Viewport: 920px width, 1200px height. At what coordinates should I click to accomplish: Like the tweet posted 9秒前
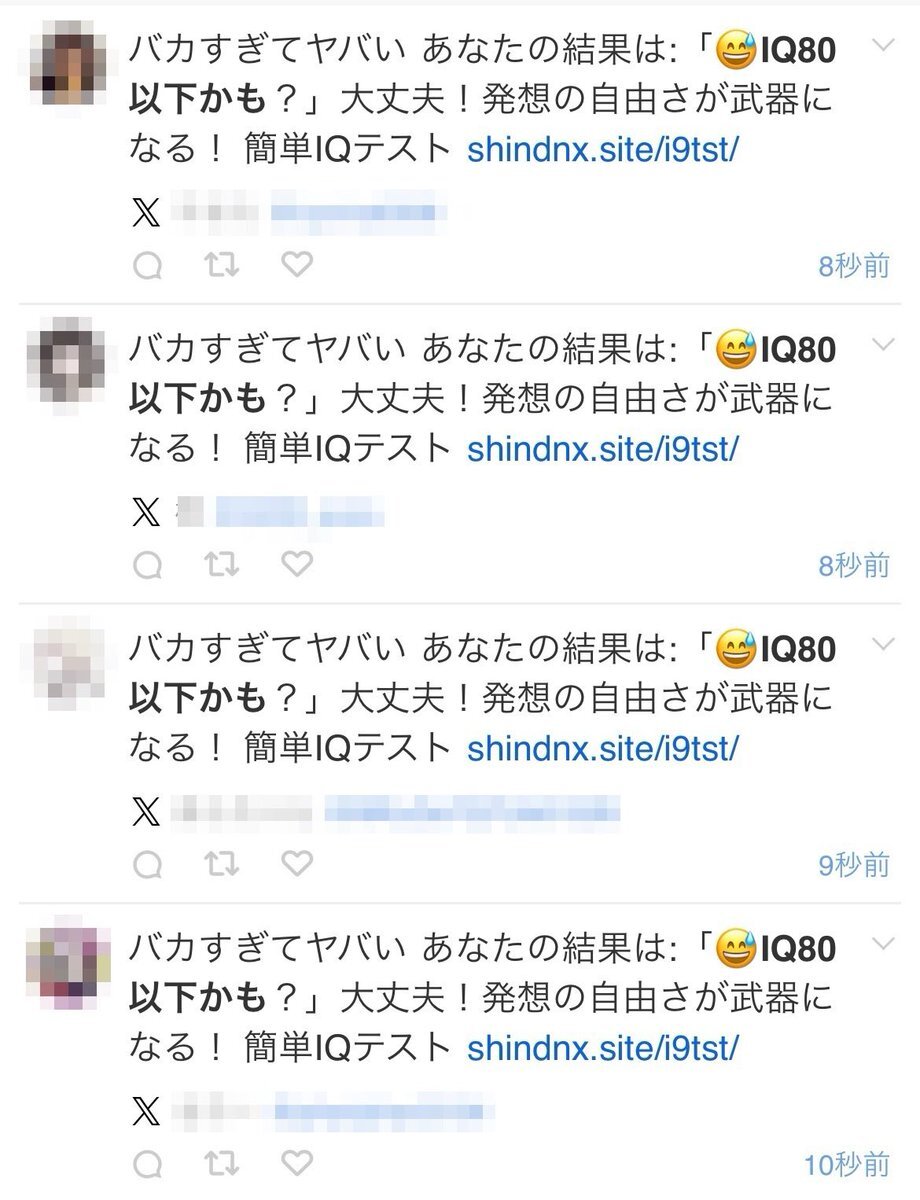tap(297, 862)
